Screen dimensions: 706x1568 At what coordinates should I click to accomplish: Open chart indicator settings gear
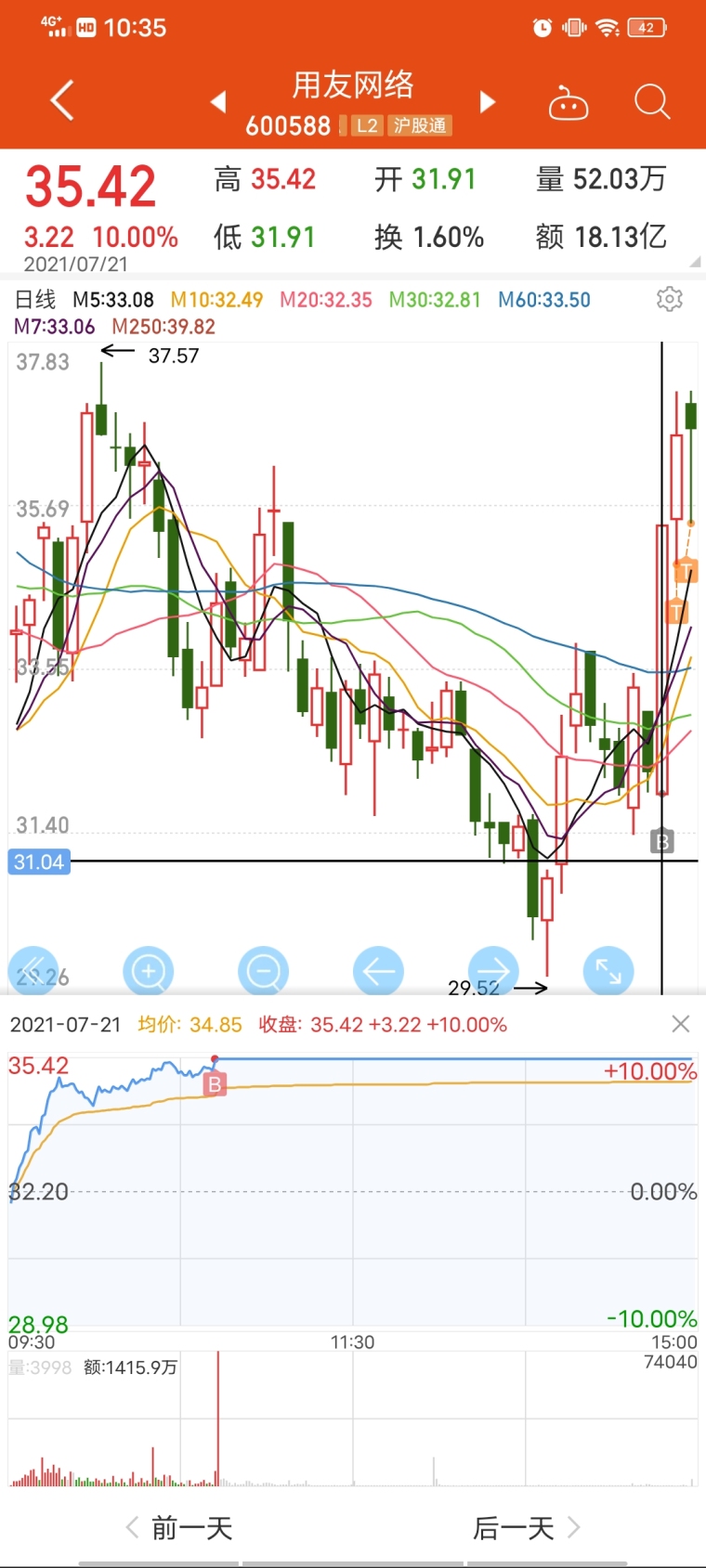(669, 299)
